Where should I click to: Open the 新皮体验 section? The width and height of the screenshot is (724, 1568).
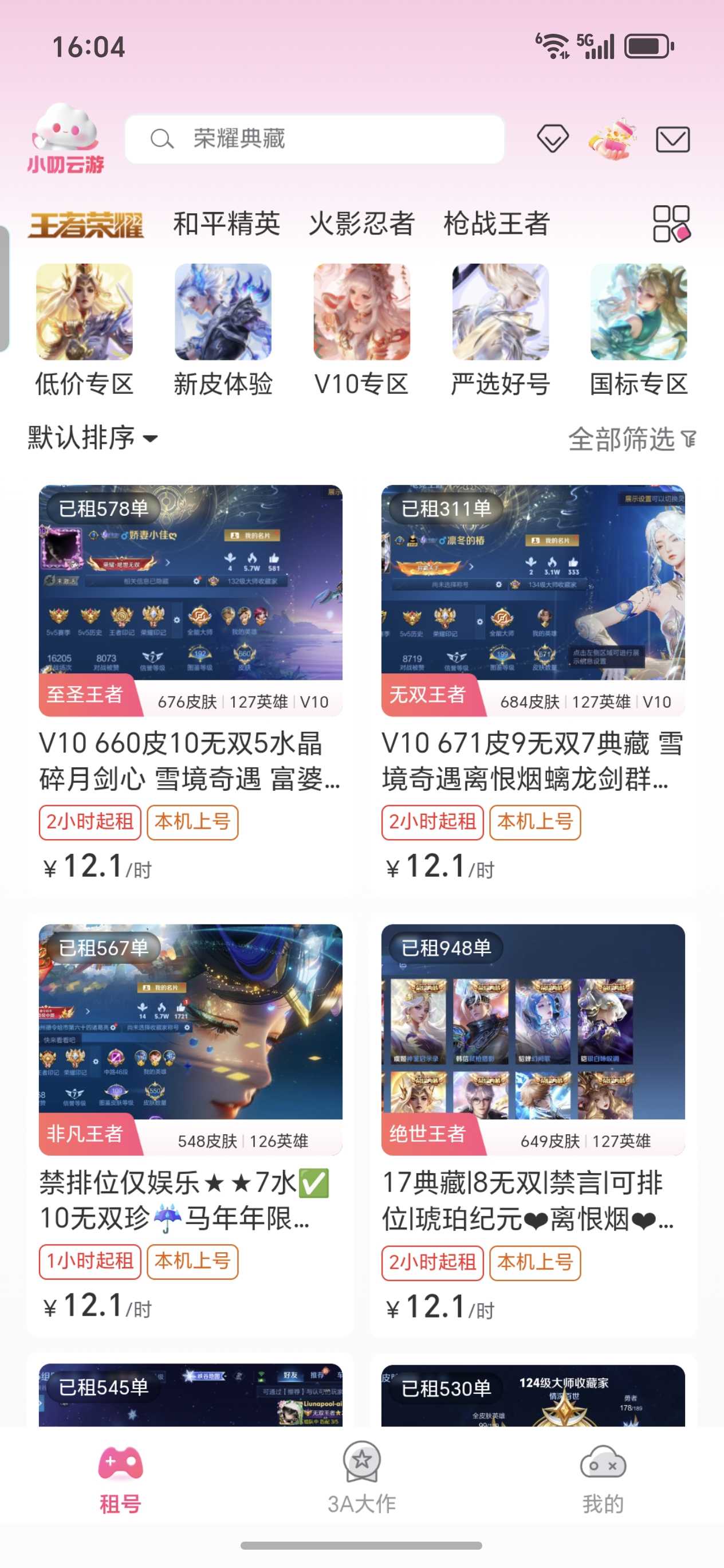[x=223, y=331]
